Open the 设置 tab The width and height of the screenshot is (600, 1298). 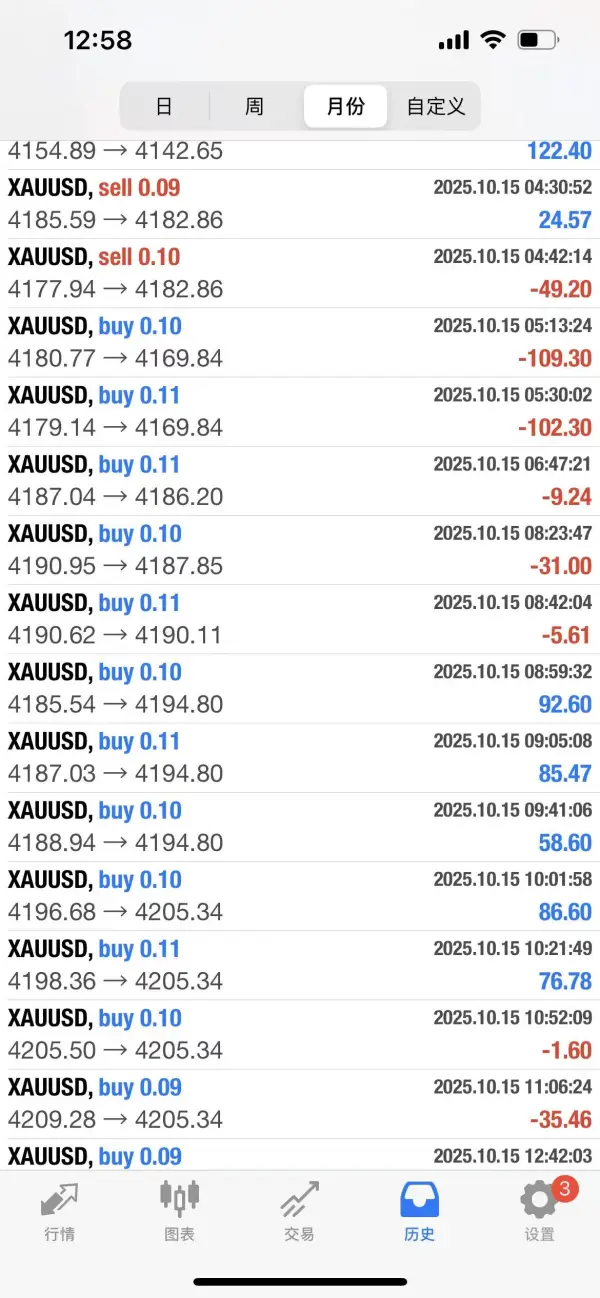(x=540, y=1211)
